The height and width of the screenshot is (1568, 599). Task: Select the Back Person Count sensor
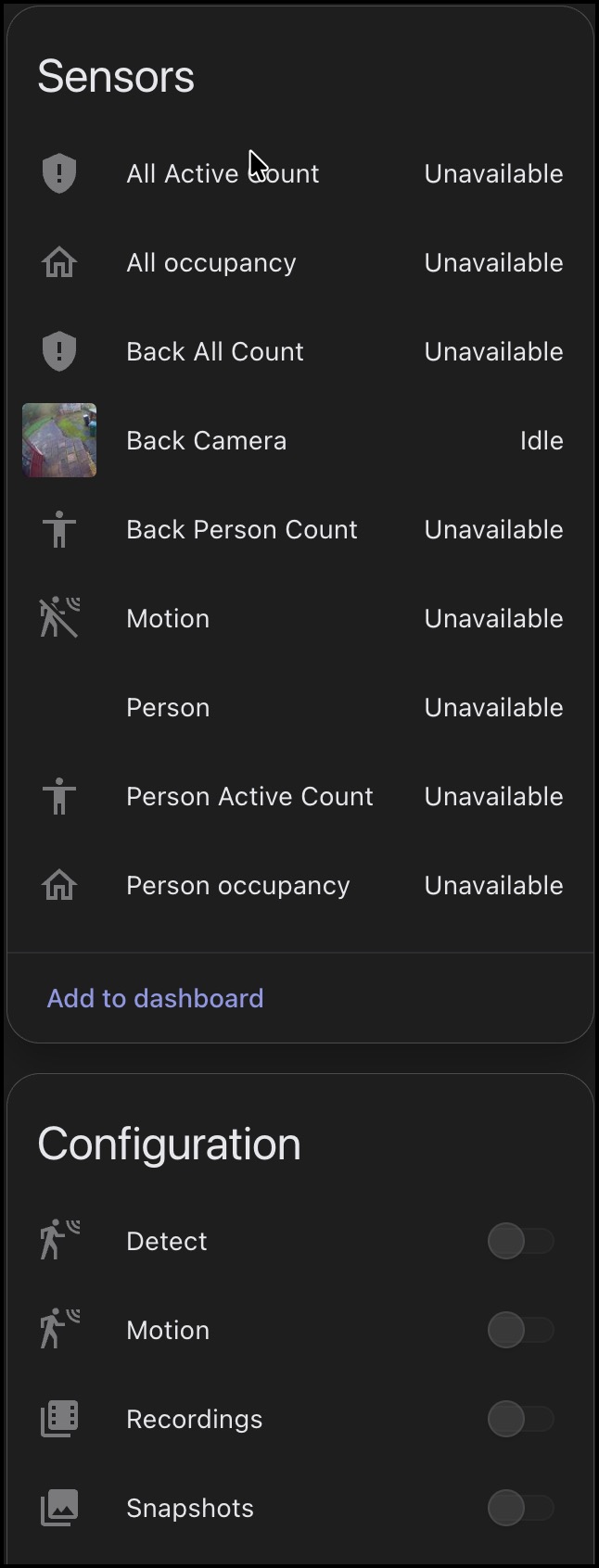coord(241,529)
